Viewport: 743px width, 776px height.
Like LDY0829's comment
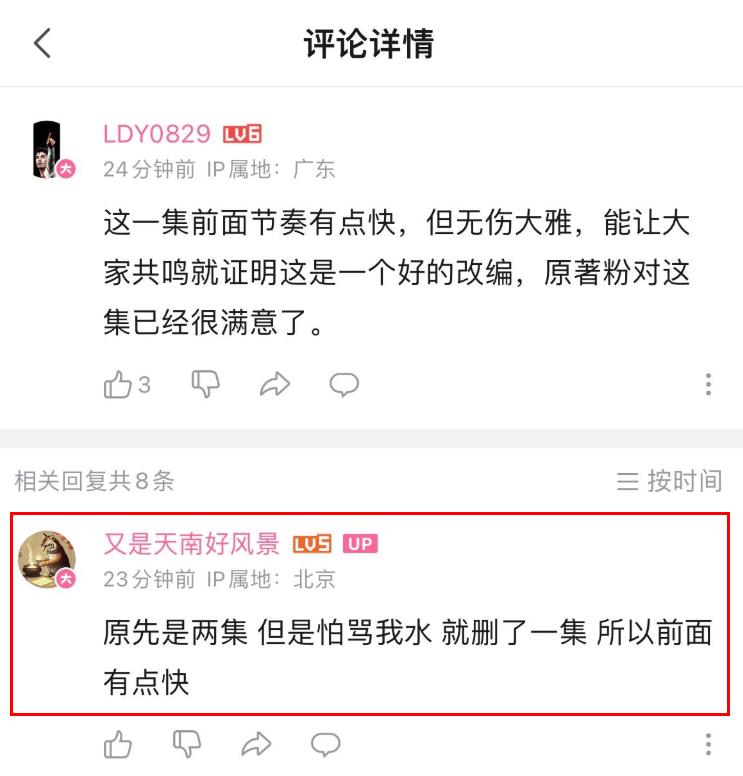119,384
